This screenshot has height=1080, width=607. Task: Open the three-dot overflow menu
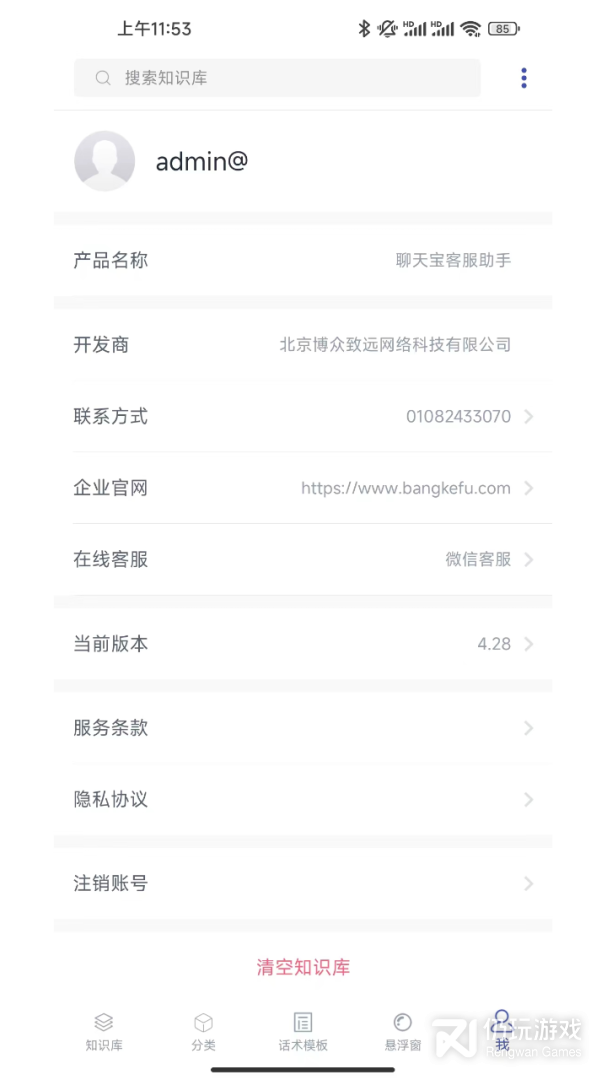pos(523,78)
